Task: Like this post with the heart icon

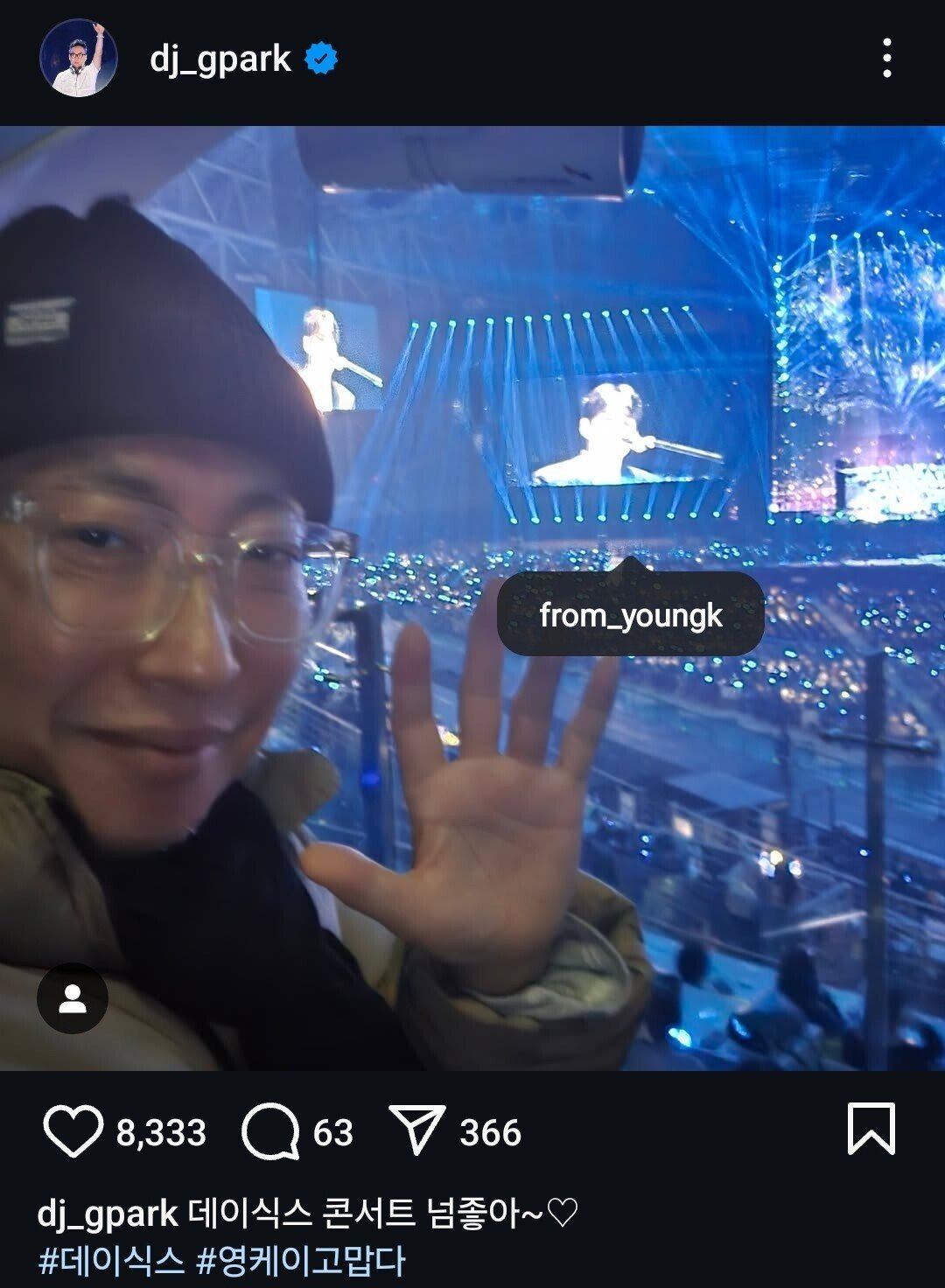Action: [x=73, y=1131]
